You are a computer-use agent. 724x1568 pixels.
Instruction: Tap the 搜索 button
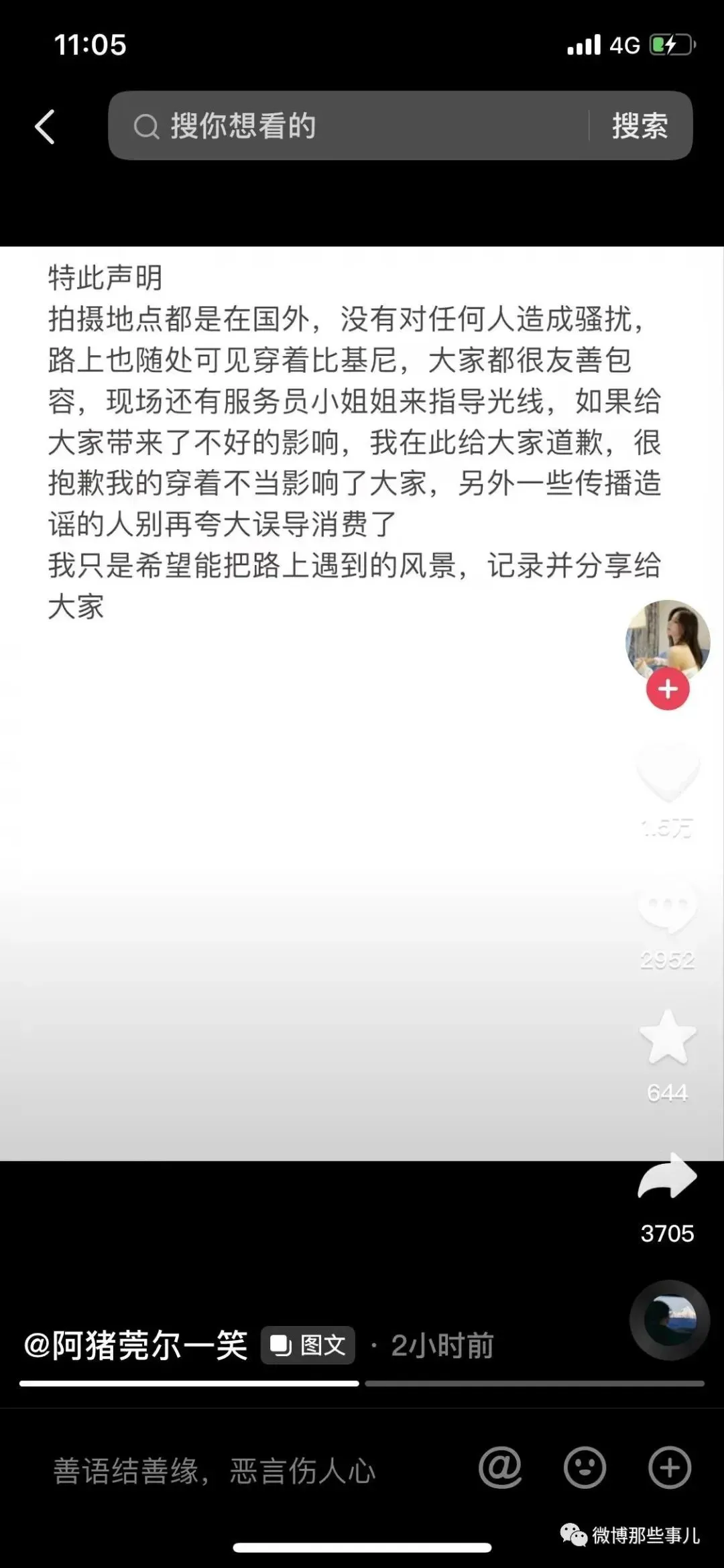coord(640,126)
